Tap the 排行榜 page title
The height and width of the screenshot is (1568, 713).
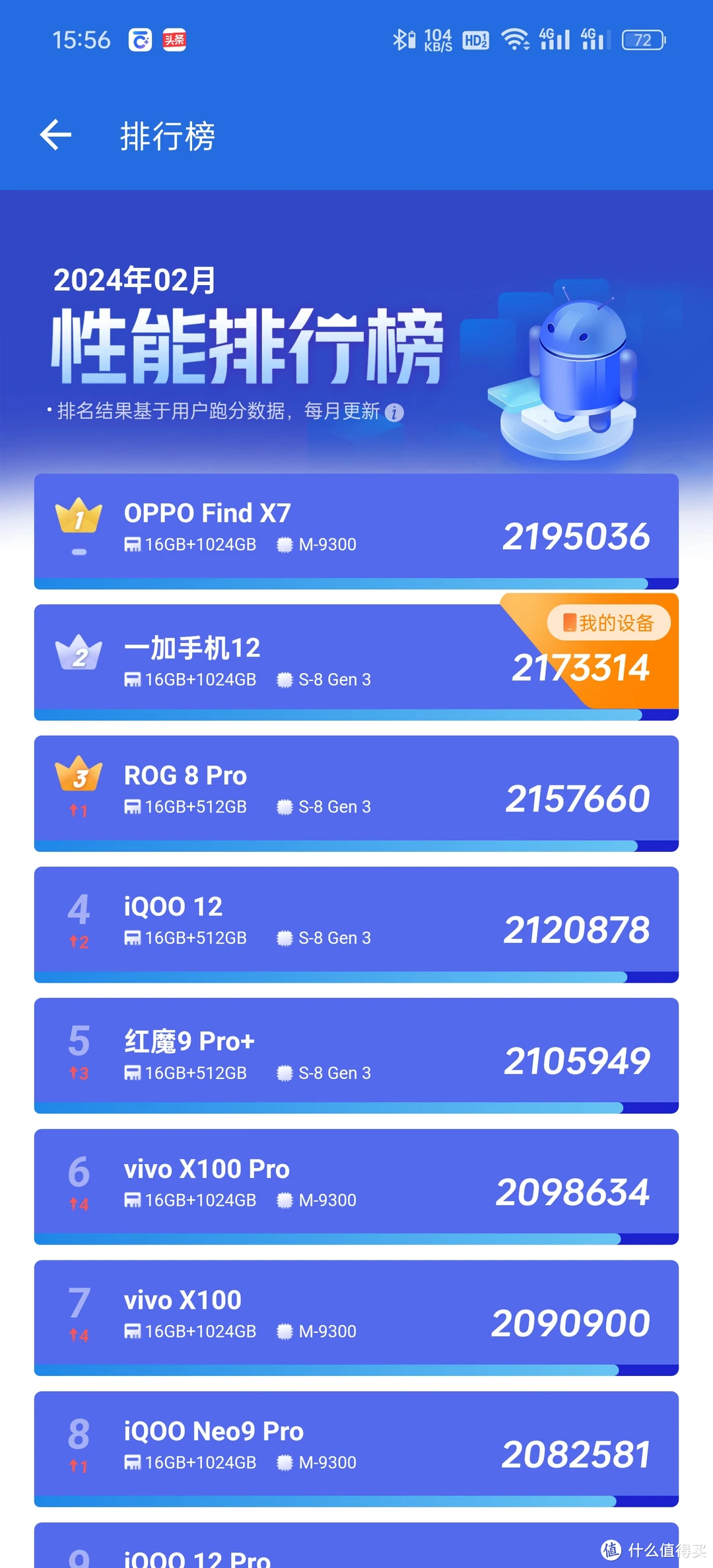167,137
